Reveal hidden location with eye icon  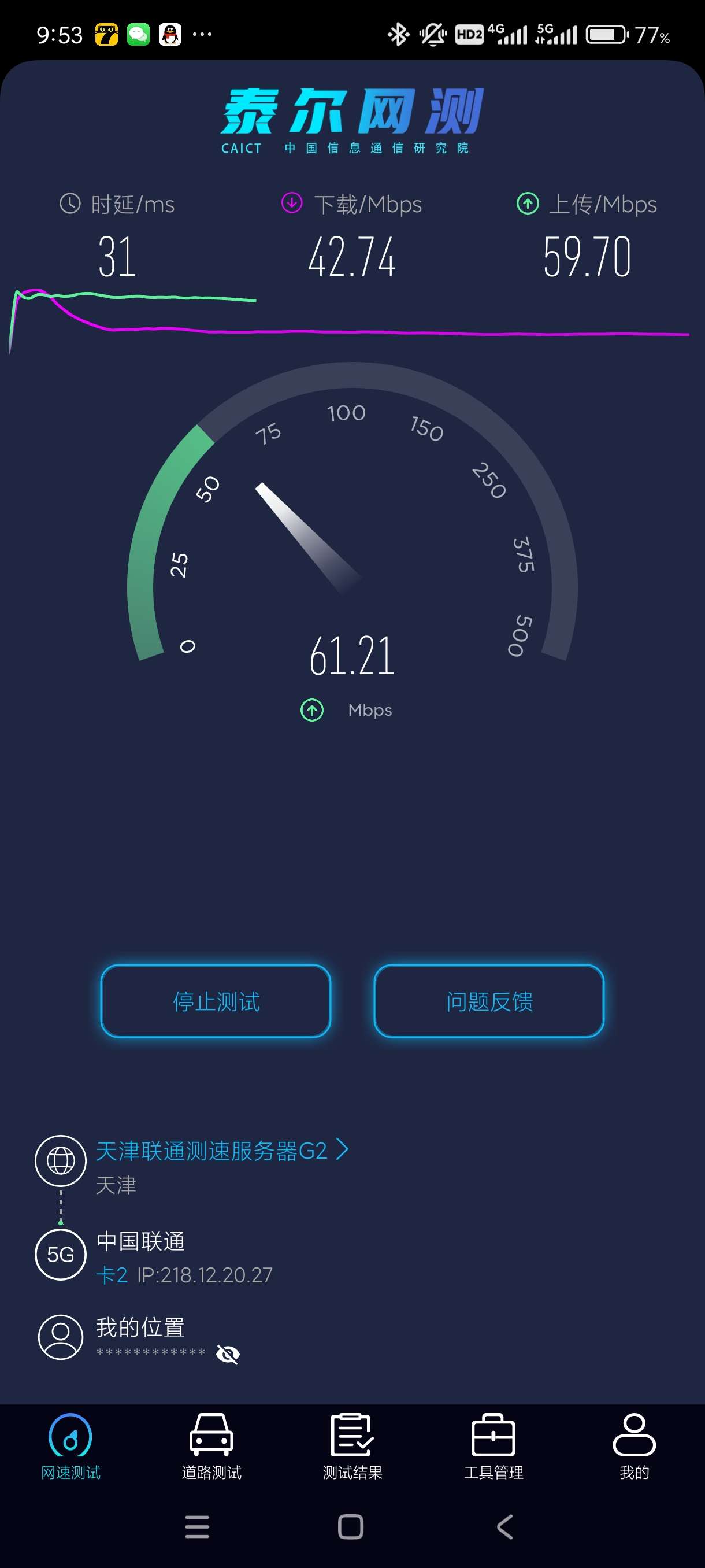[x=228, y=1354]
